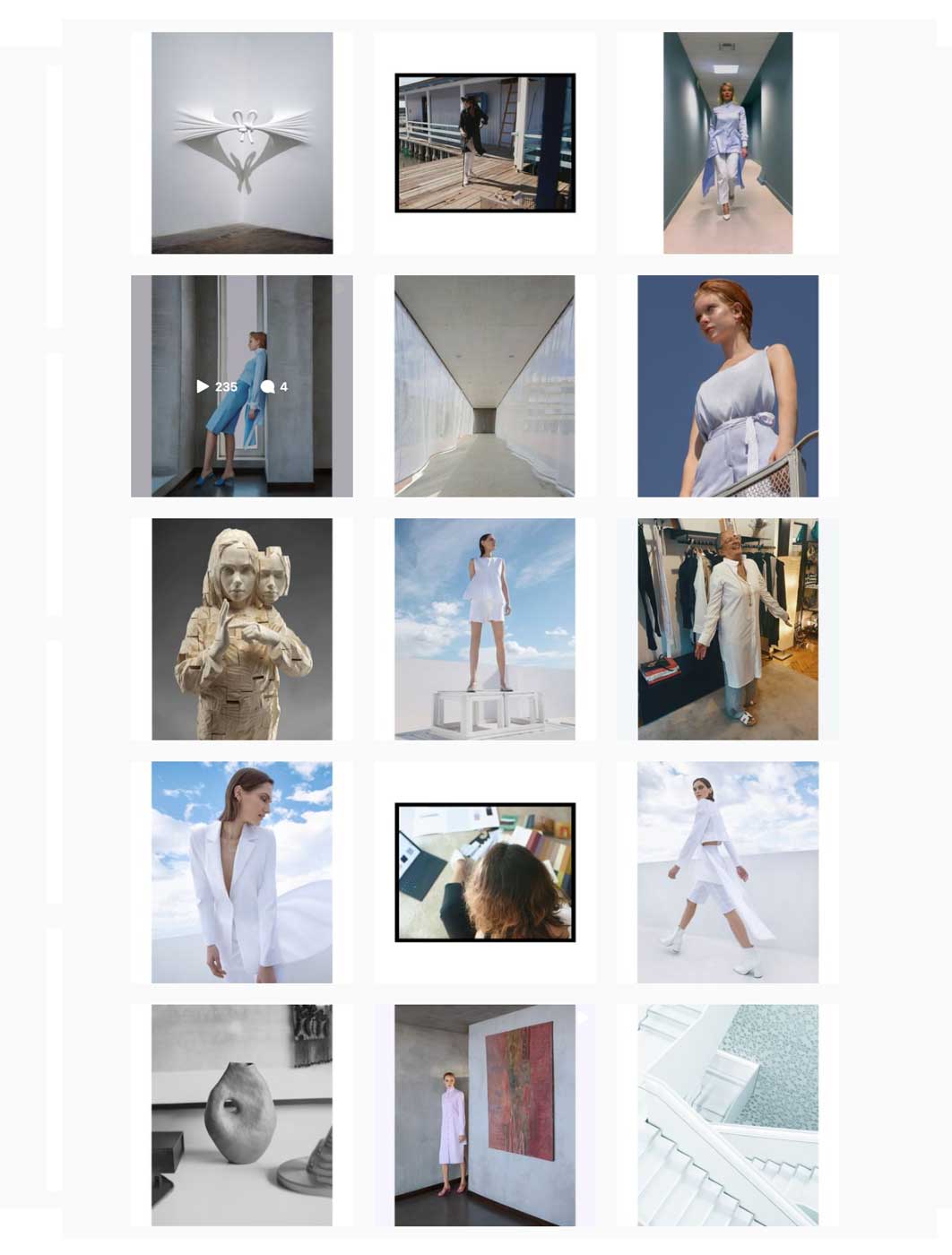View the post of model walking in white boots
This screenshot has width=952, height=1255.
728,872
